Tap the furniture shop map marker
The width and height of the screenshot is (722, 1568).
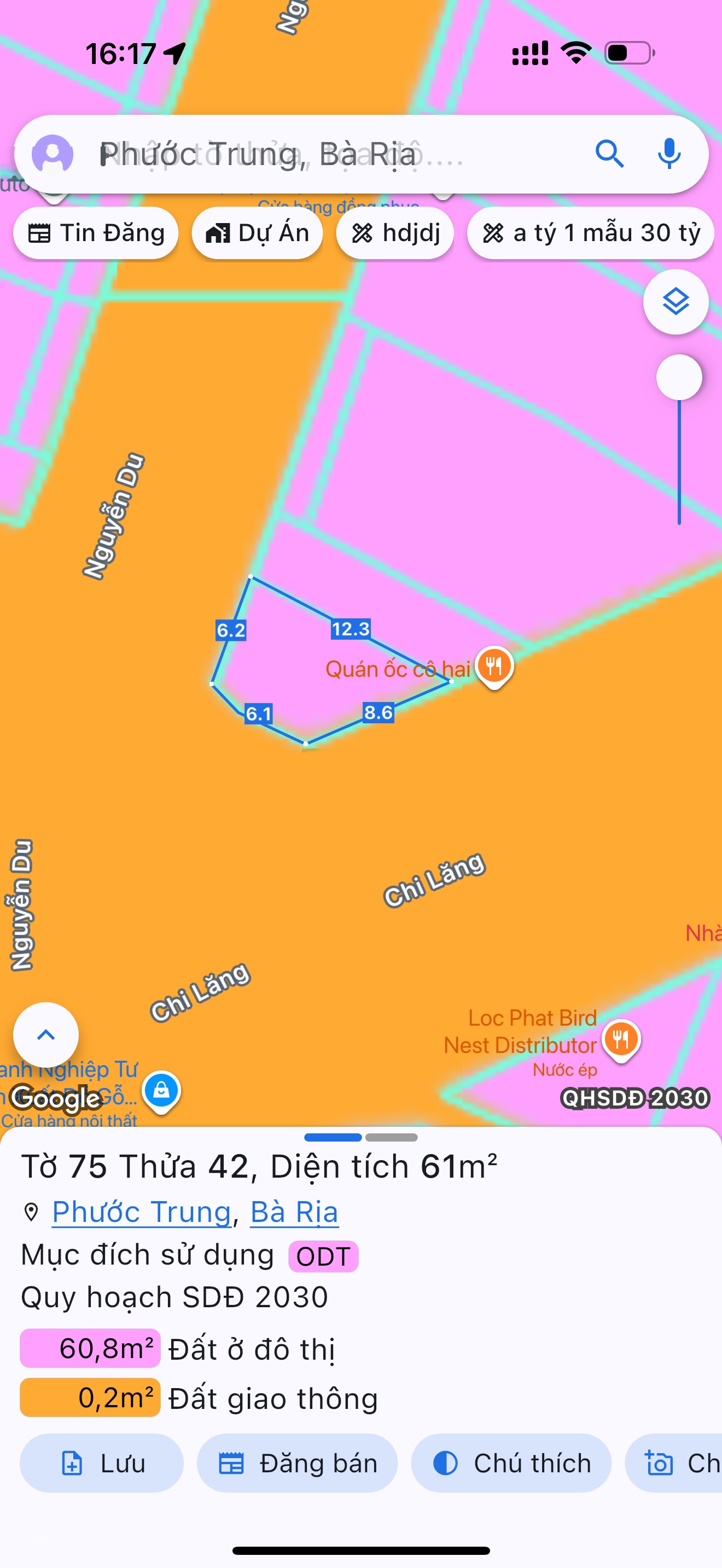click(x=161, y=1090)
